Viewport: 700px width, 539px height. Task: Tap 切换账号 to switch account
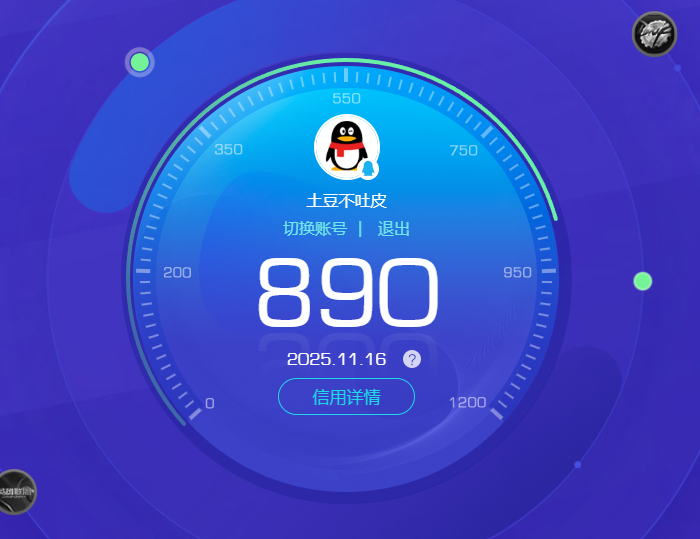click(315, 229)
